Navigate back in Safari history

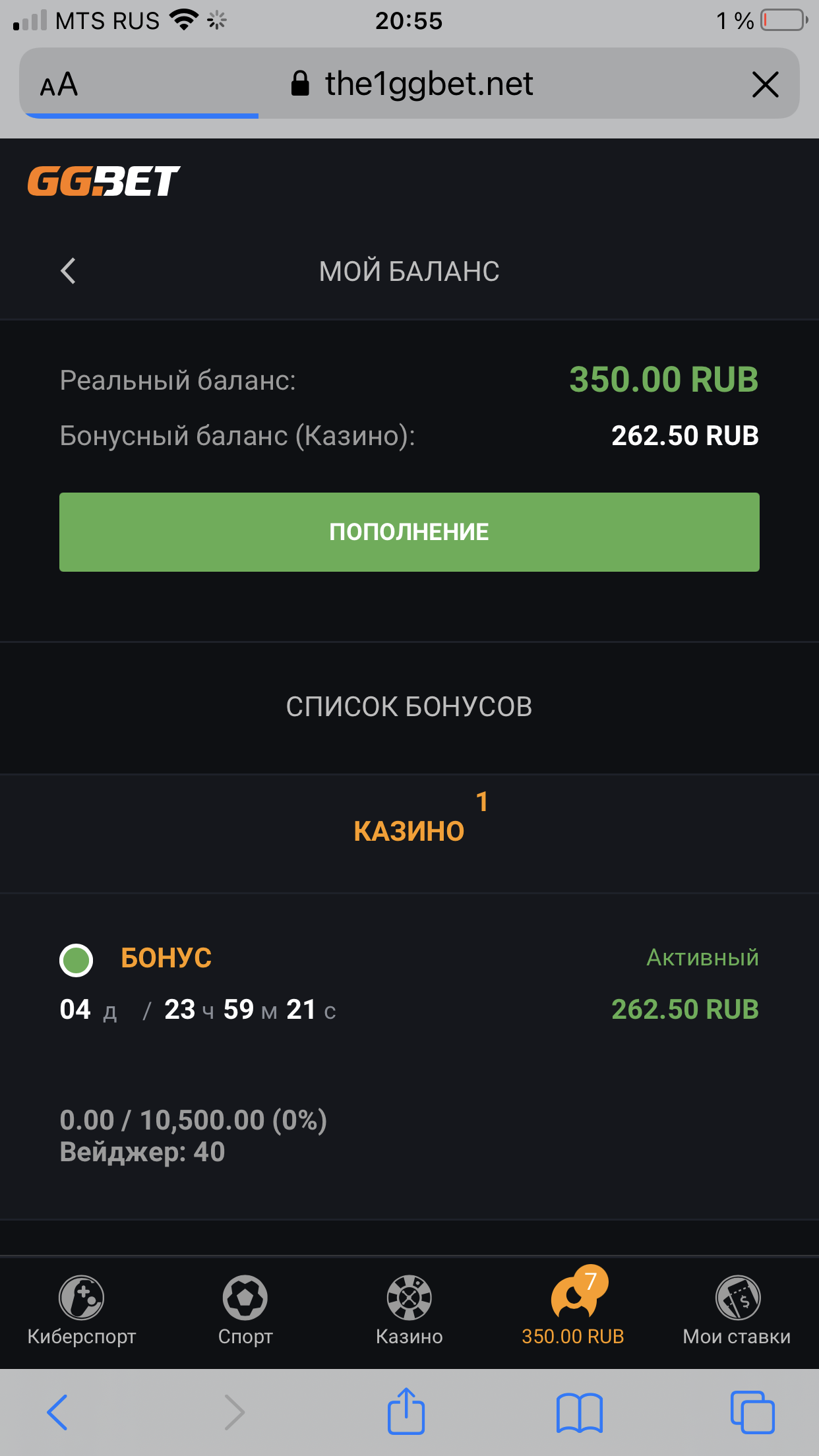click(58, 1412)
